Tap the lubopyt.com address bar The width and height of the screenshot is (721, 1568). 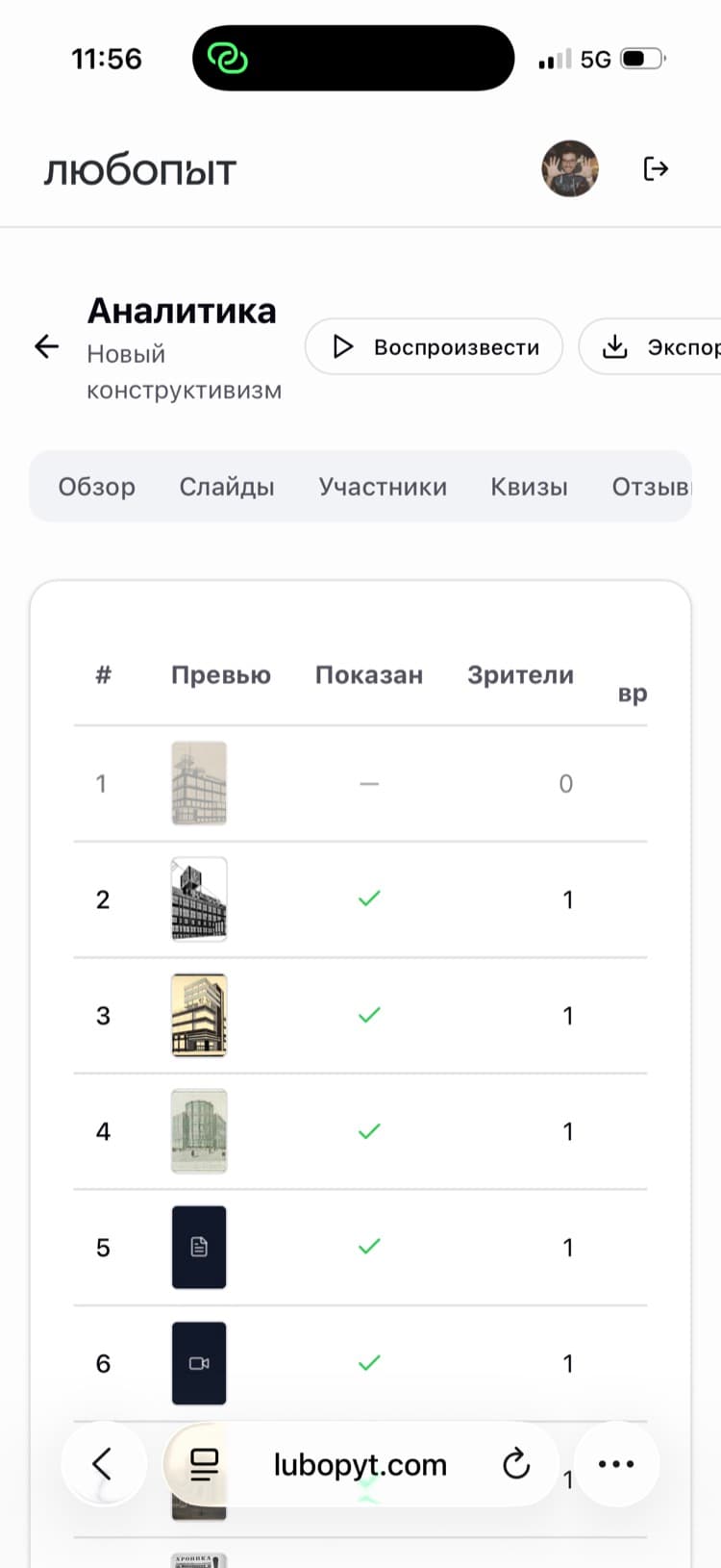(x=360, y=1464)
